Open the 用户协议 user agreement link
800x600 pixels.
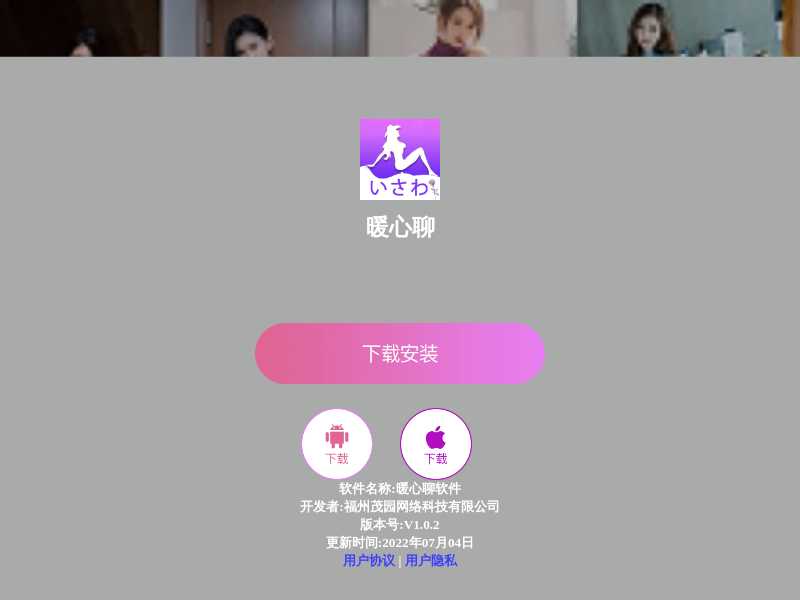[x=369, y=561]
